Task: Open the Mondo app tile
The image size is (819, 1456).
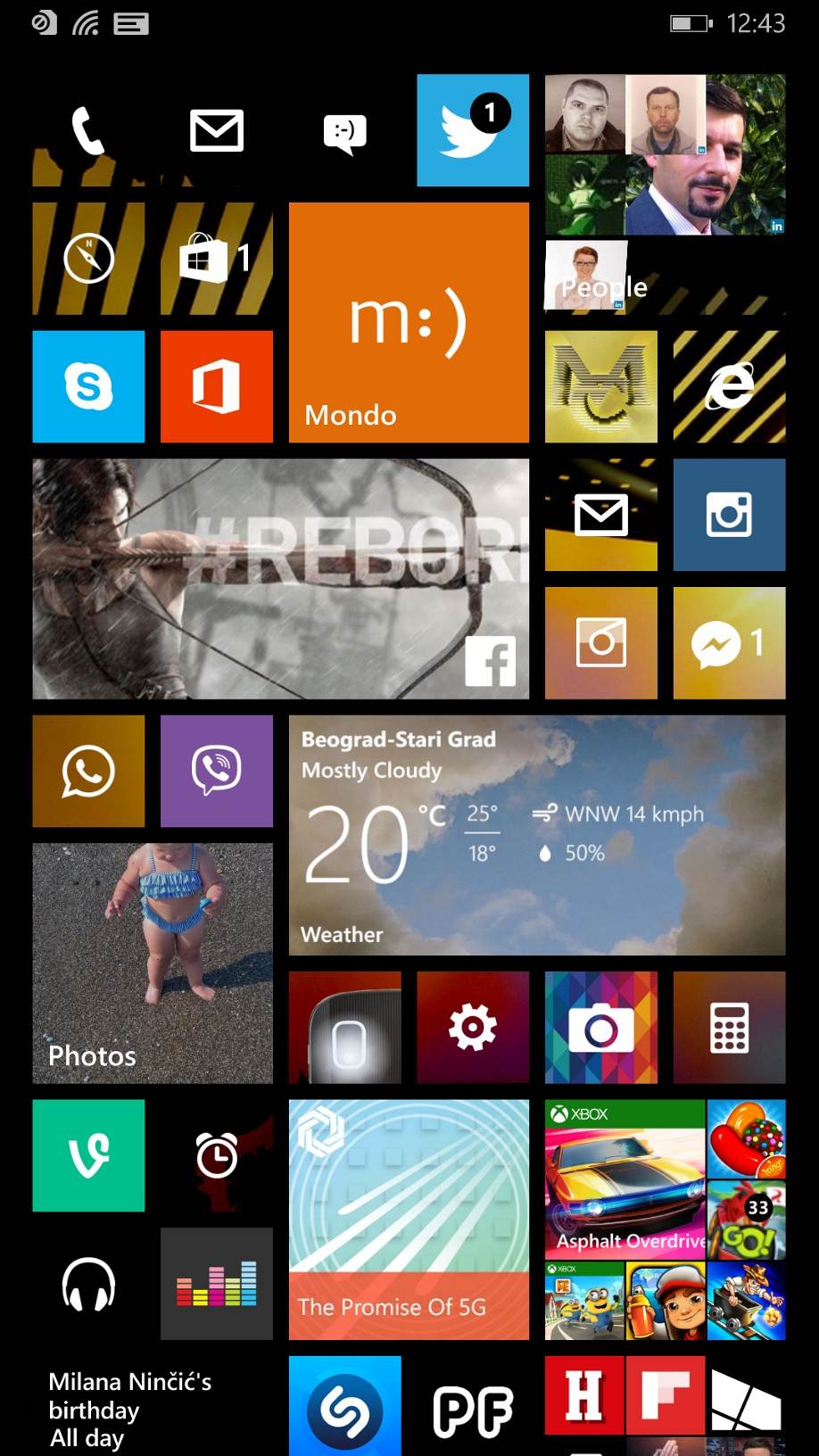Action: coord(408,322)
